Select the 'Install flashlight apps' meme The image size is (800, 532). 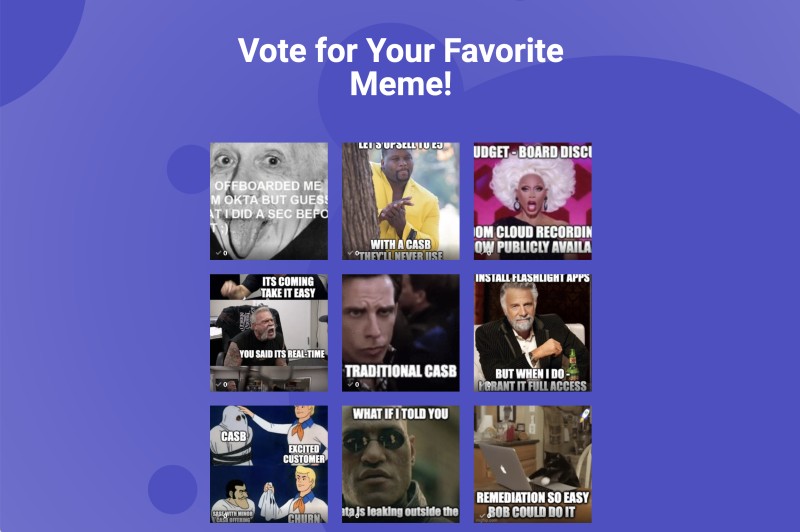pos(532,333)
